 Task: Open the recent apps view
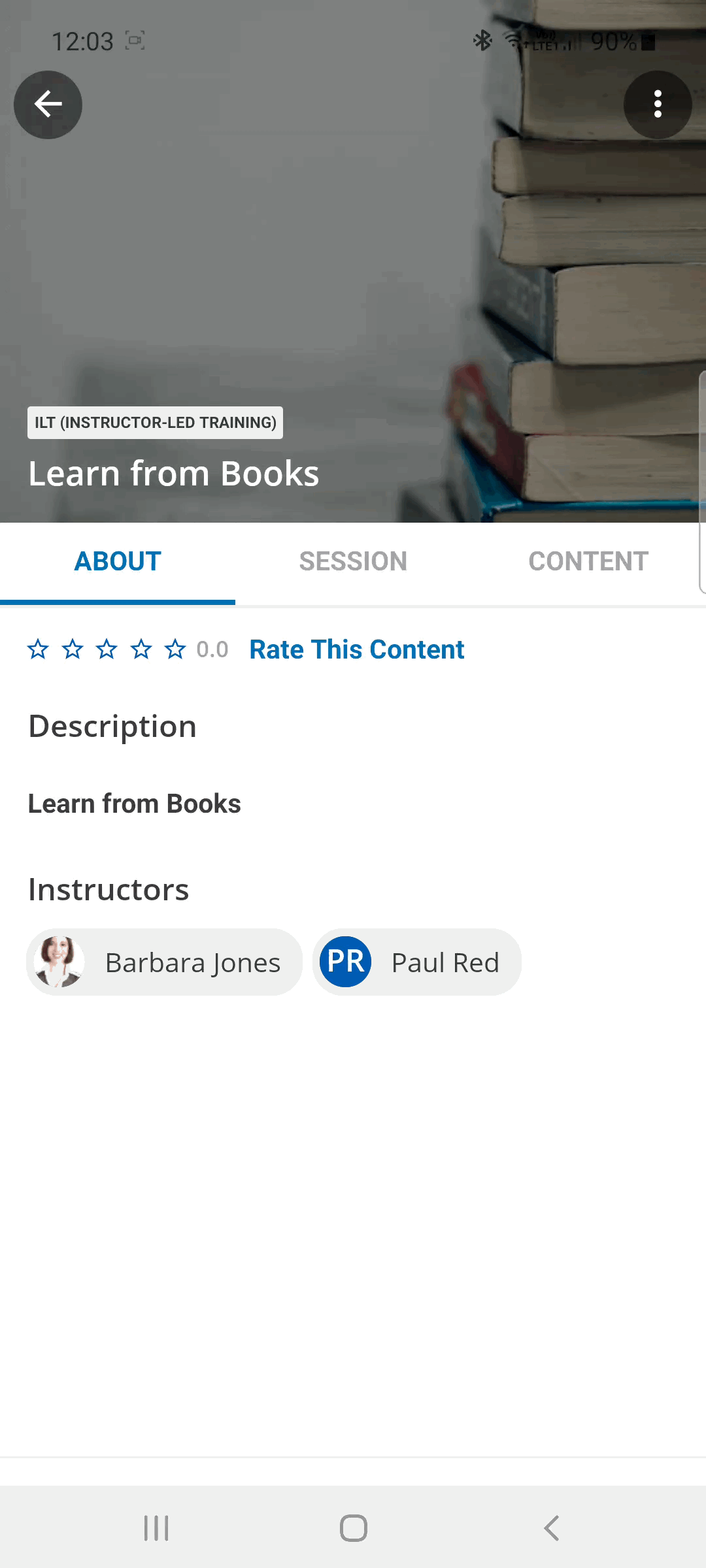(x=156, y=1528)
